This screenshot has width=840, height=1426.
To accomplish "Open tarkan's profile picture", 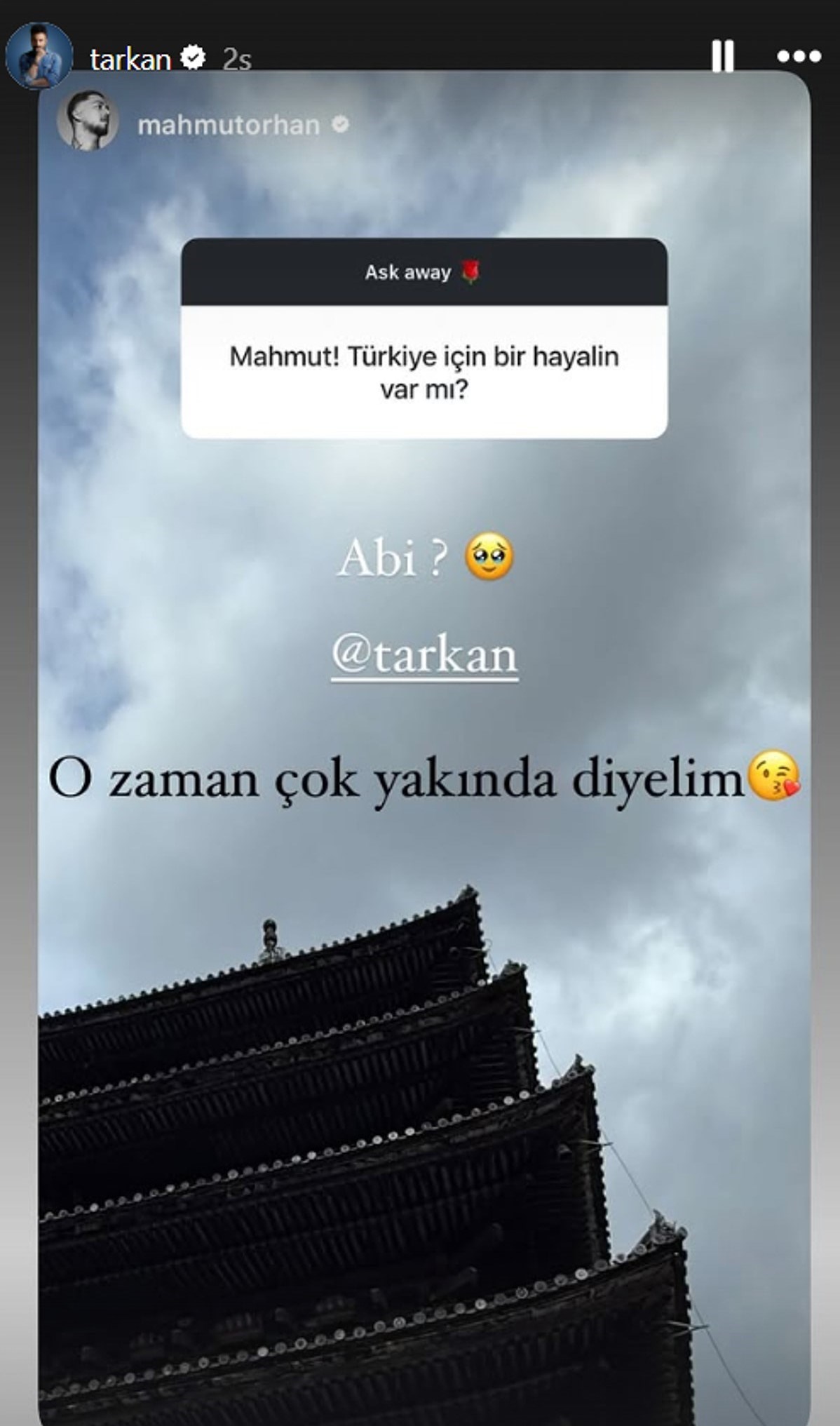I will 39,56.
